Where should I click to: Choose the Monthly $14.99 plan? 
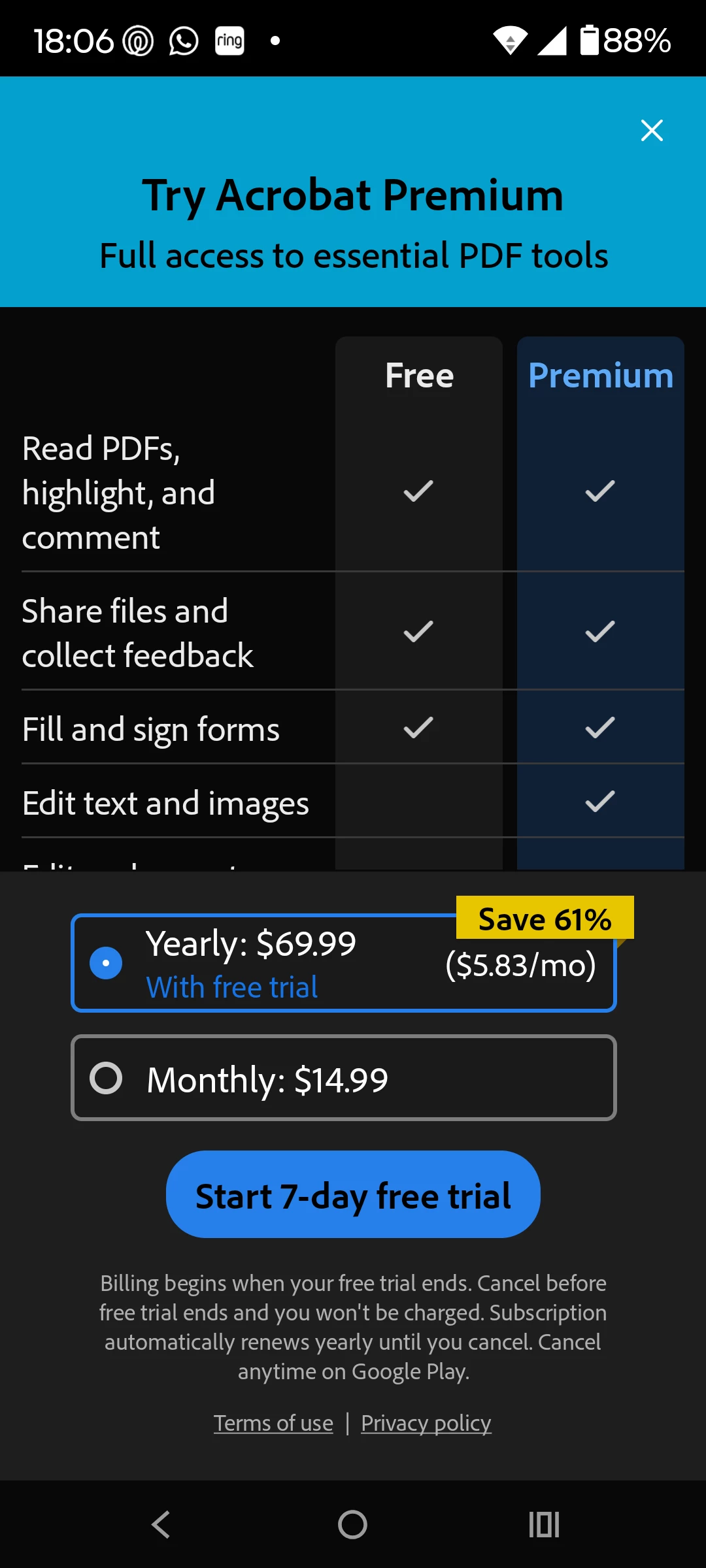point(343,1078)
